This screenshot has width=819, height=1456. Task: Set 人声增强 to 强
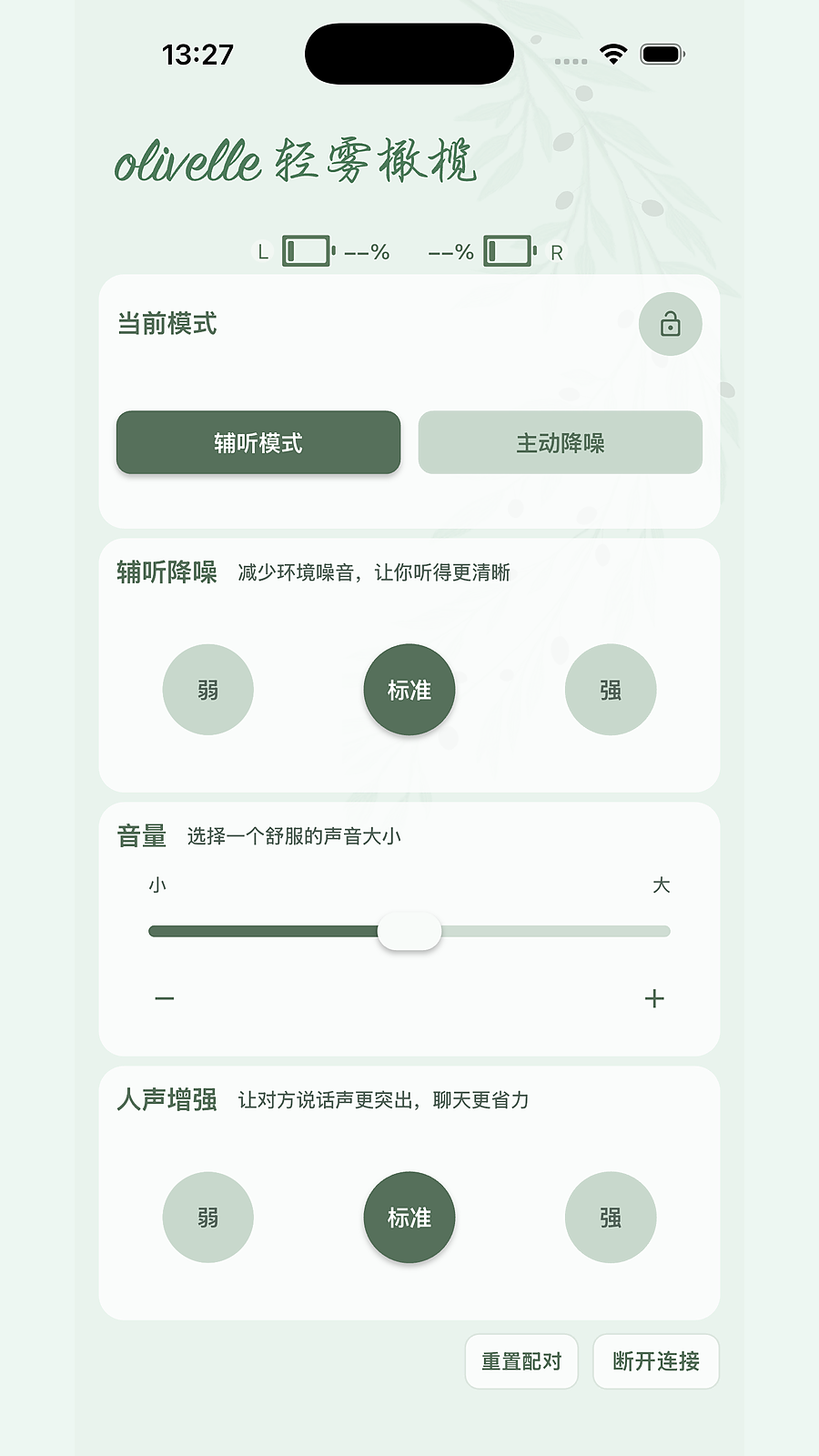coord(611,1218)
